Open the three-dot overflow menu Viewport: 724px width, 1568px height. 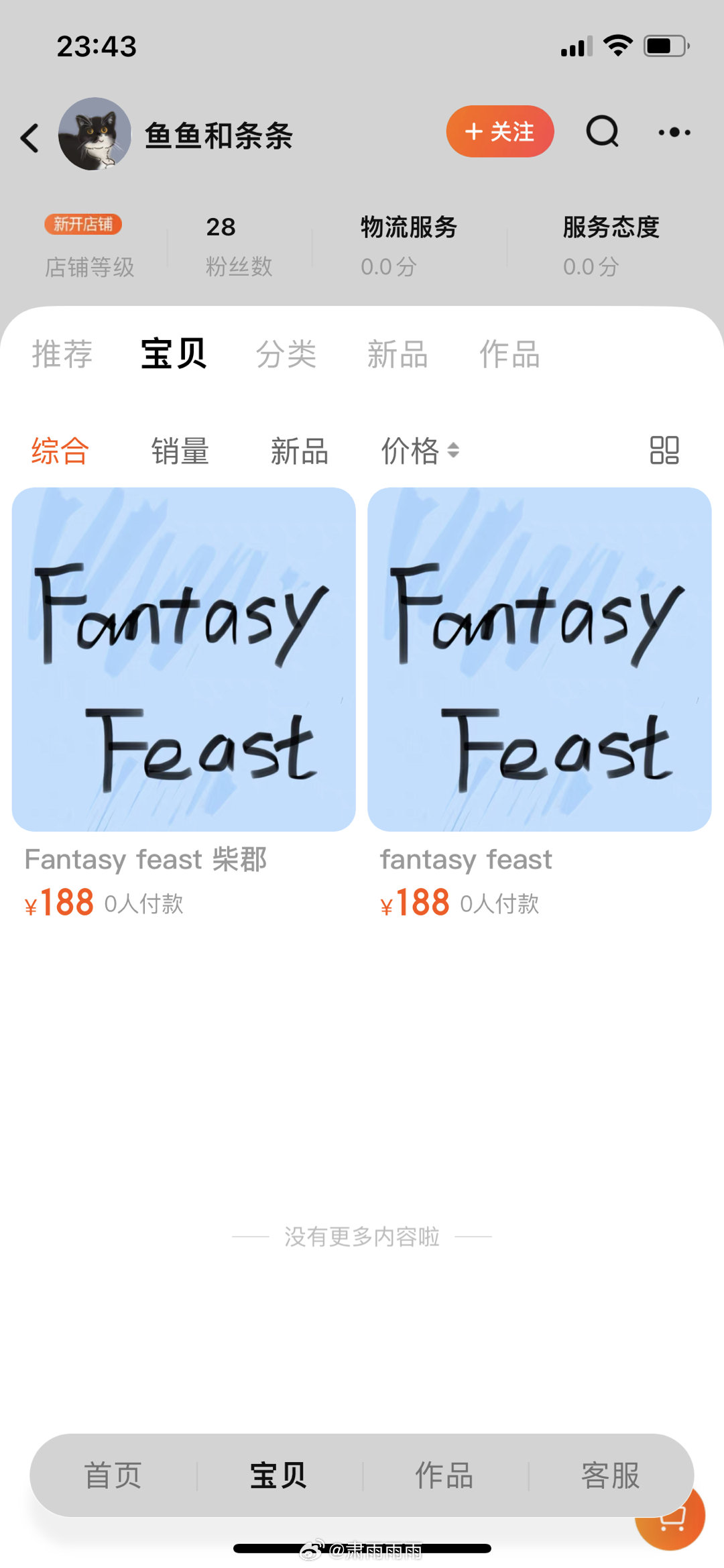coord(674,132)
